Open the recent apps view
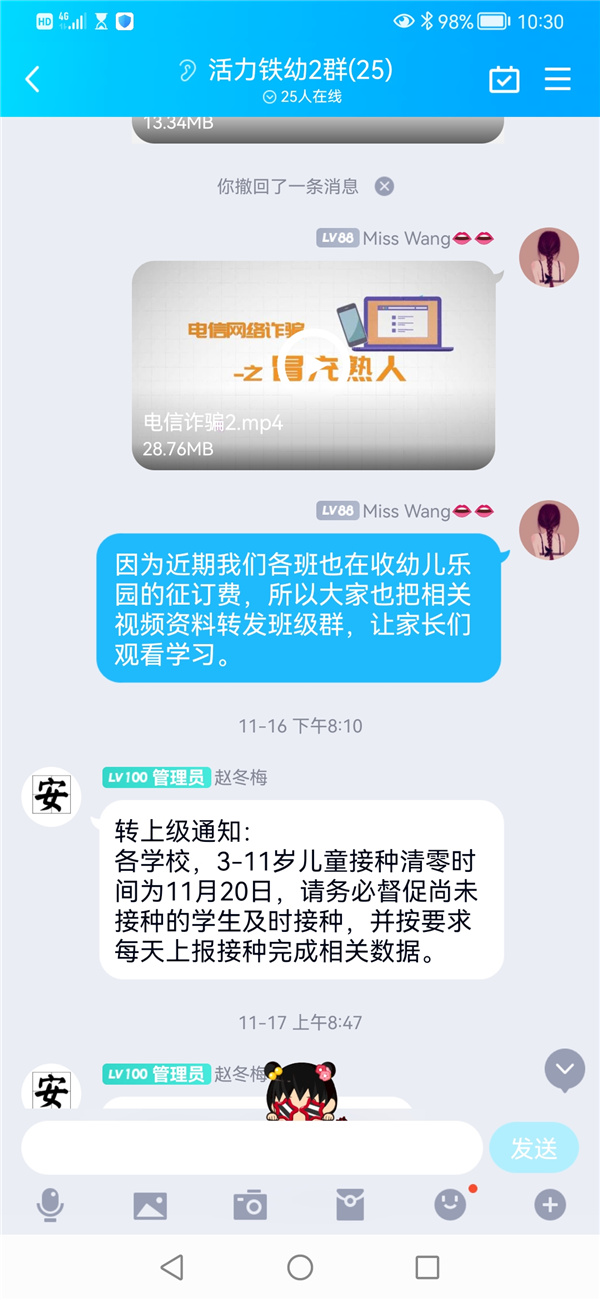The height and width of the screenshot is (1300, 600). (427, 1268)
